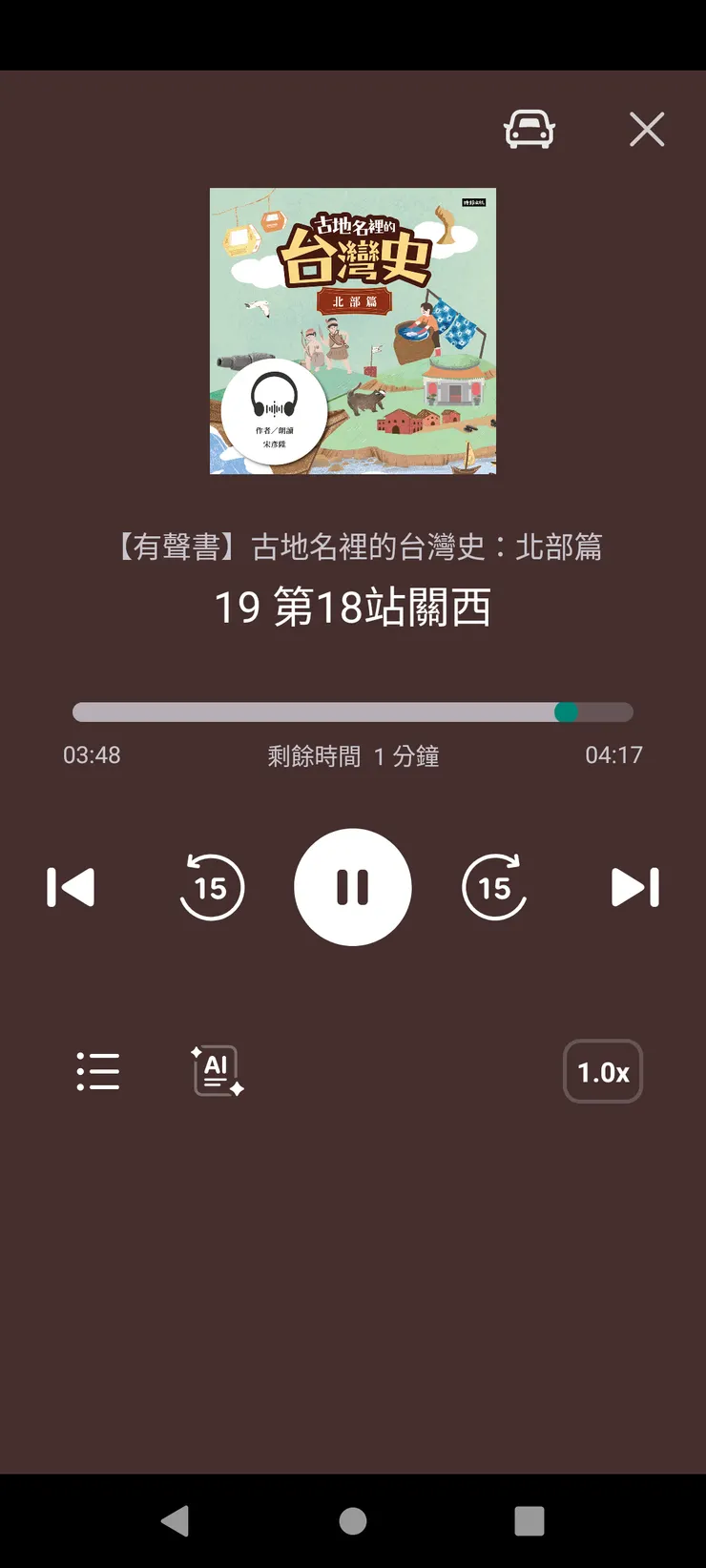Viewport: 706px width, 1568px height.
Task: Rewind playback by 15 seconds
Action: (x=212, y=886)
